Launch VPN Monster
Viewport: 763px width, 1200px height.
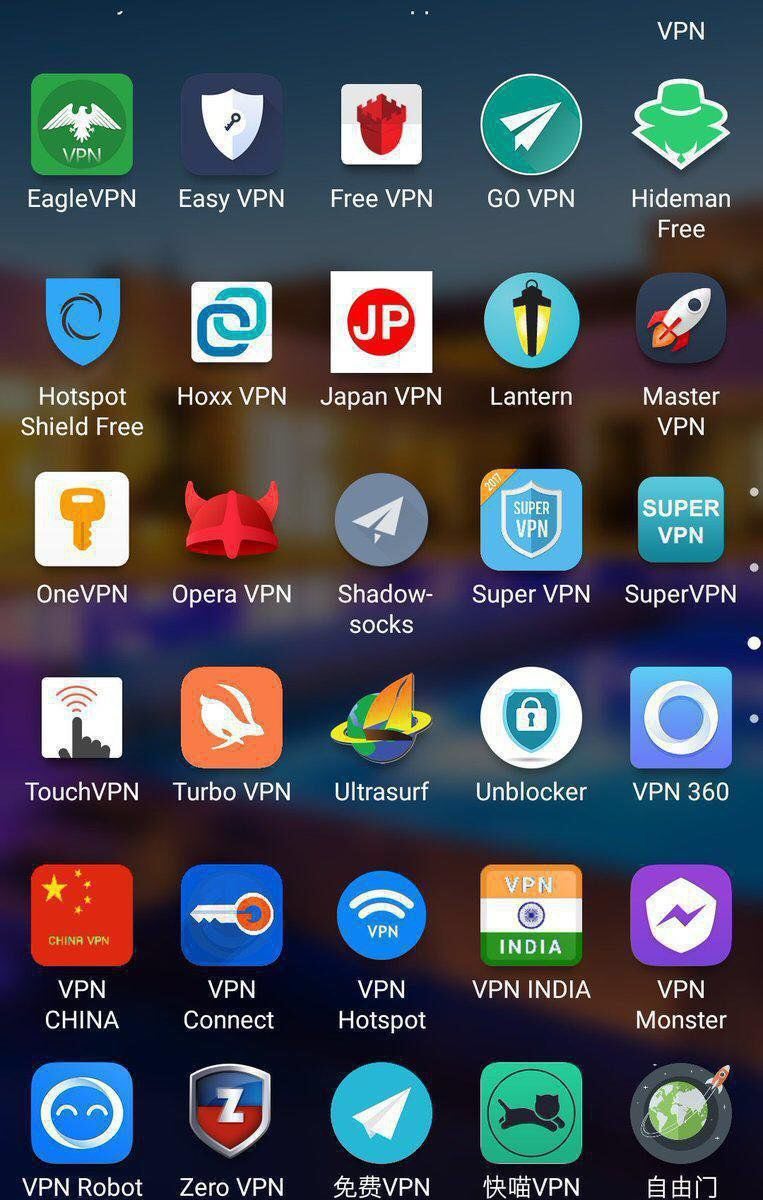(681, 915)
